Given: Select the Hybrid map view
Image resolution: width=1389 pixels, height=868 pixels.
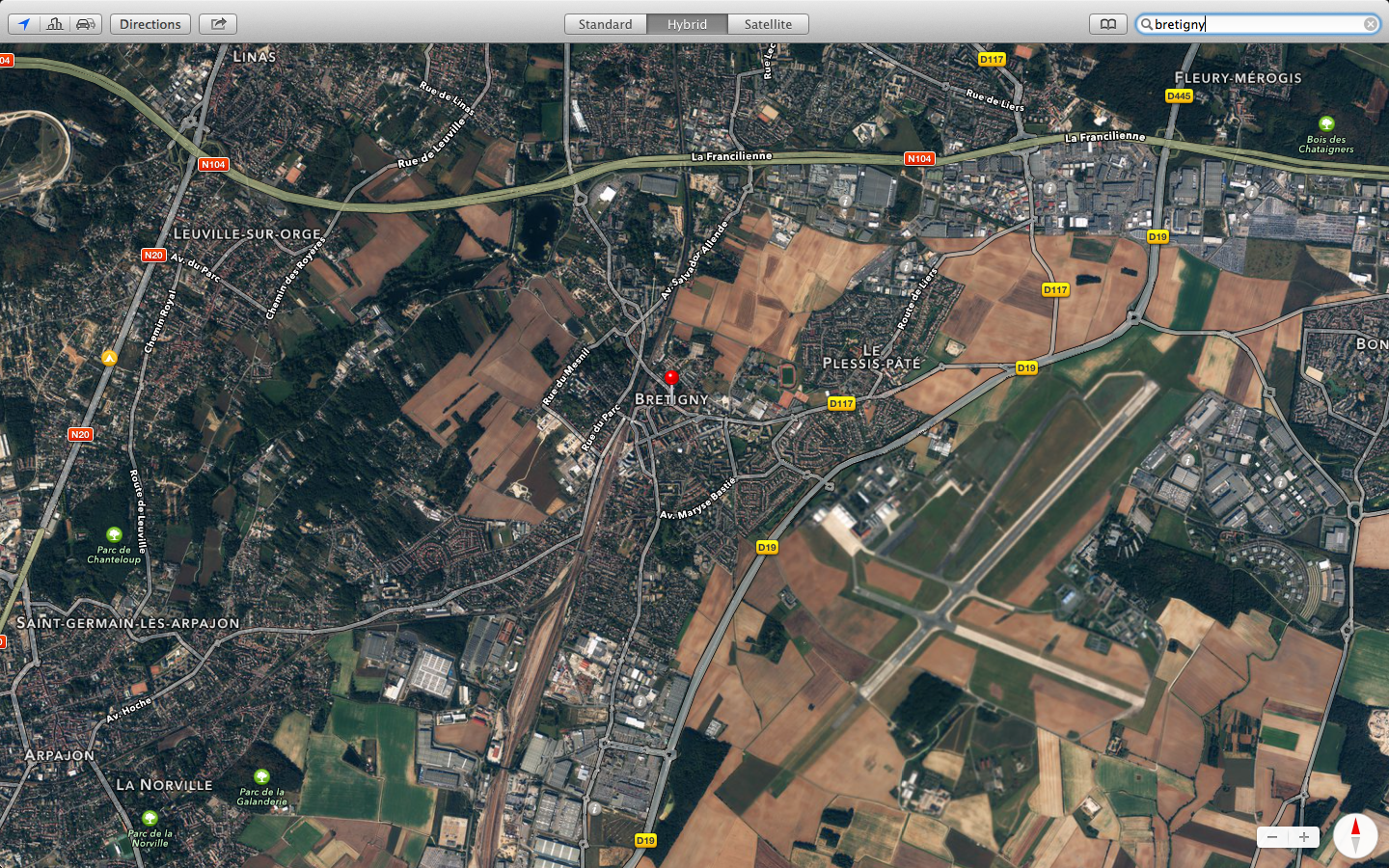Looking at the screenshot, I should (687, 24).
